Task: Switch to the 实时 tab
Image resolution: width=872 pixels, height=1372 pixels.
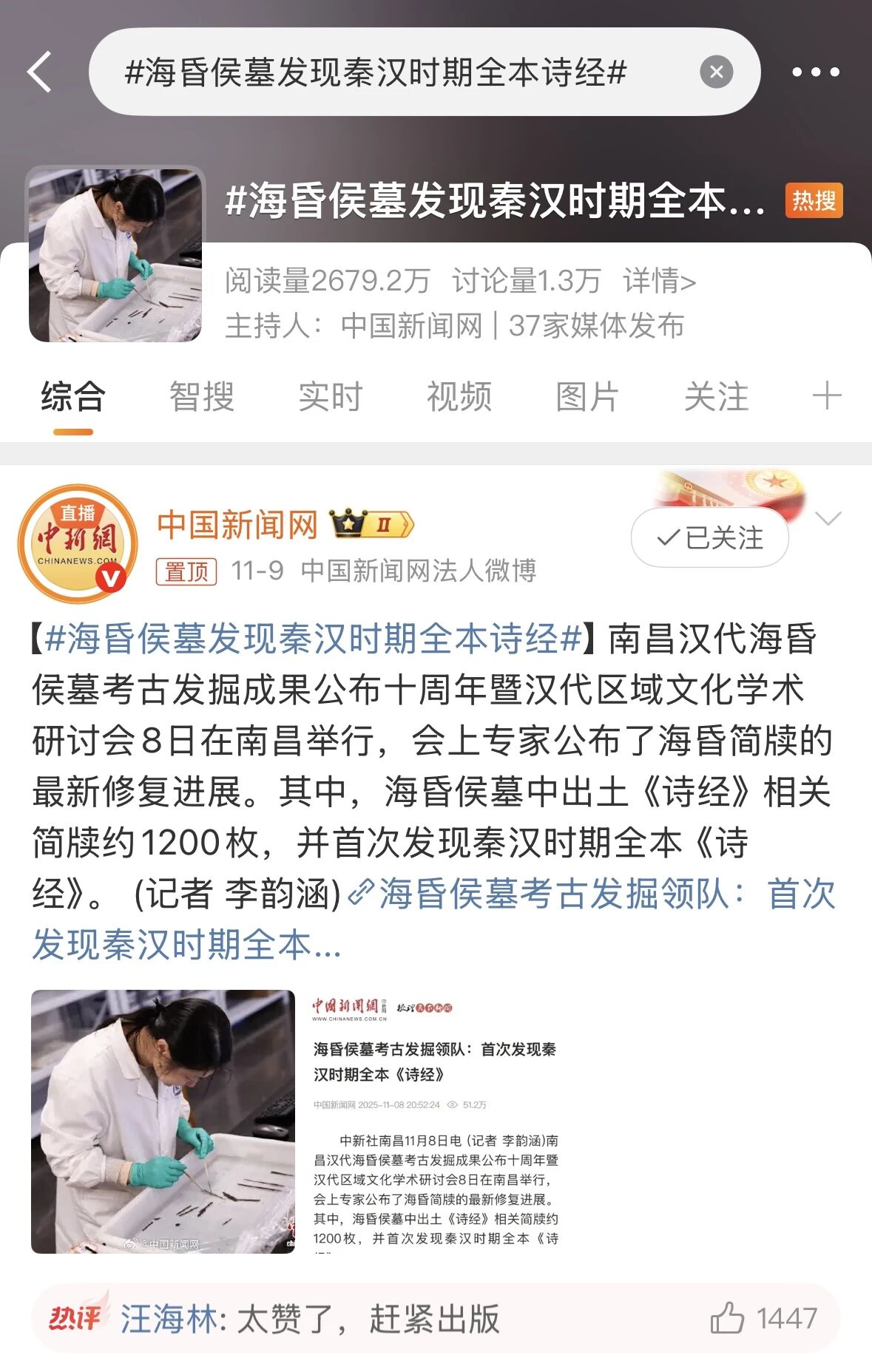Action: click(x=330, y=397)
